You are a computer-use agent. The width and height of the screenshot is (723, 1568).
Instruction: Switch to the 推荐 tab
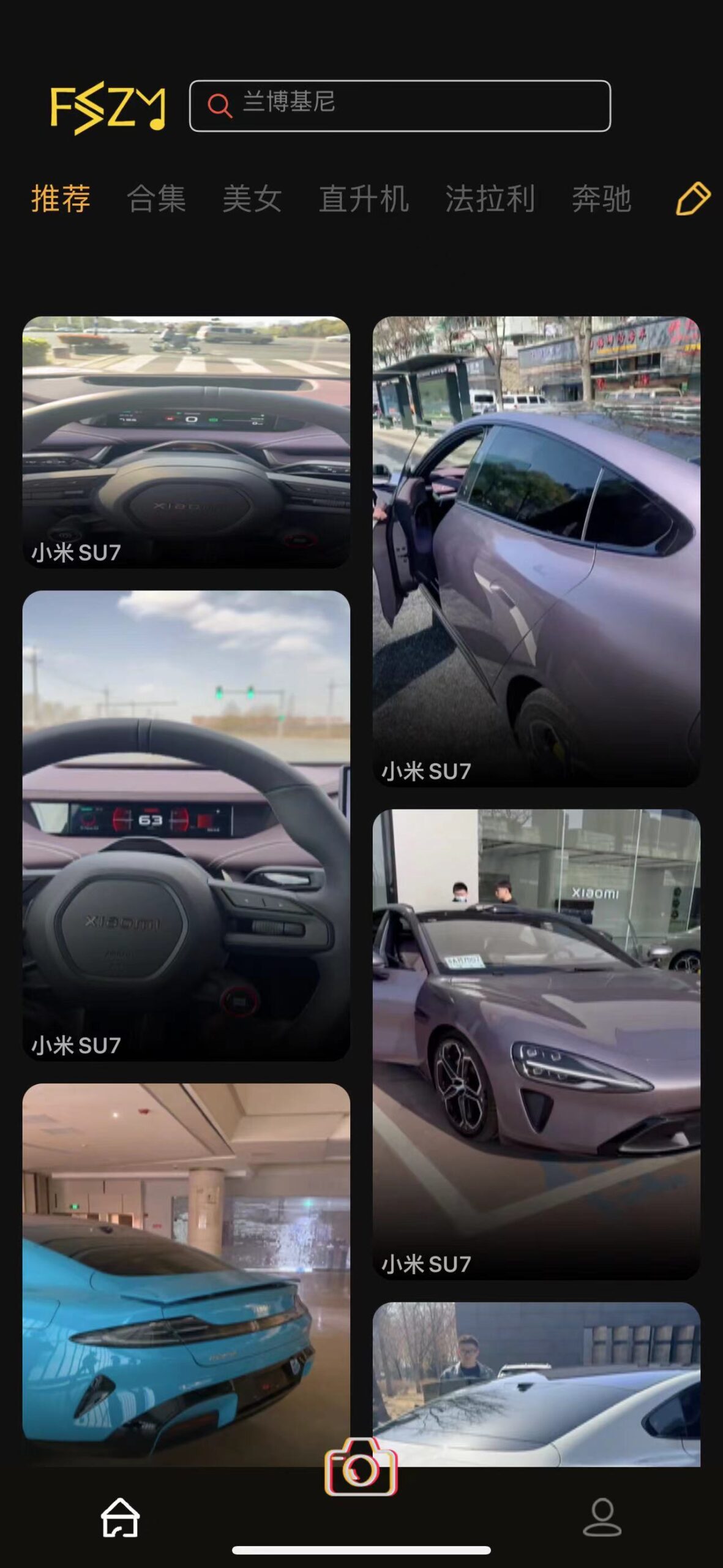tap(61, 199)
